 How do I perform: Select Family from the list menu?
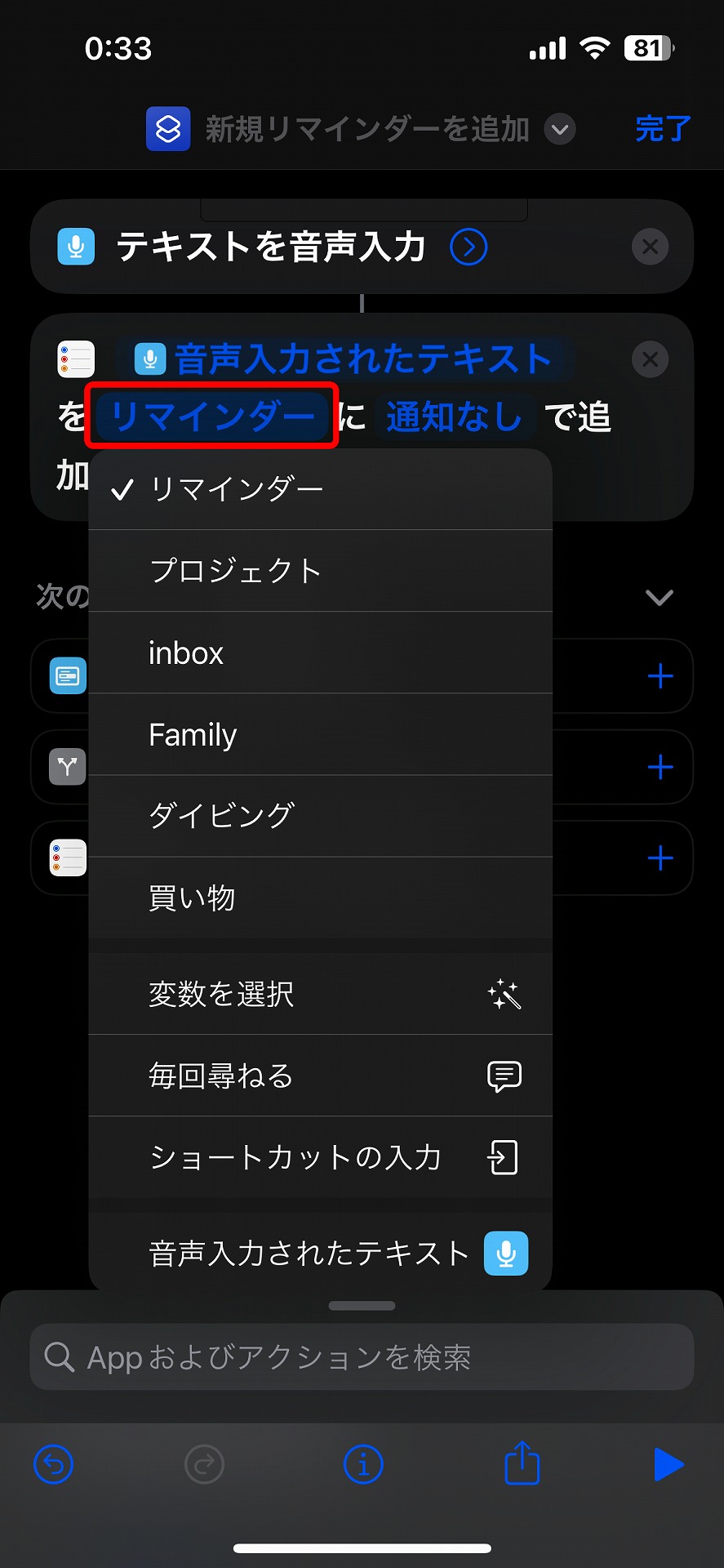(x=193, y=734)
